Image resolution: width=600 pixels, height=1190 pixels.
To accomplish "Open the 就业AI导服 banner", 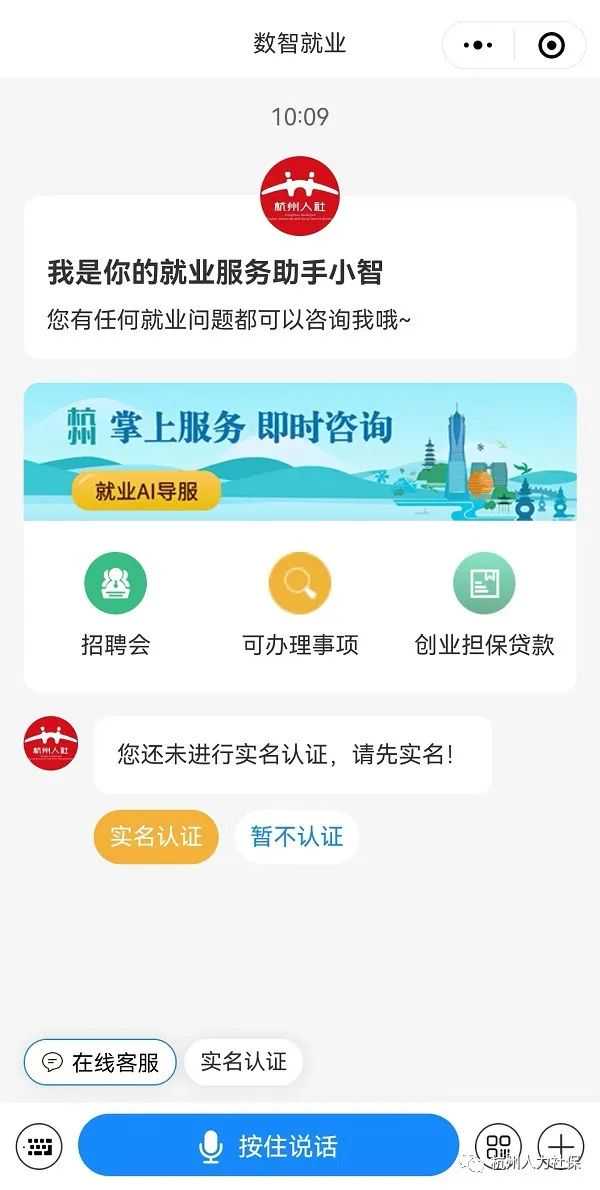I will [146, 490].
